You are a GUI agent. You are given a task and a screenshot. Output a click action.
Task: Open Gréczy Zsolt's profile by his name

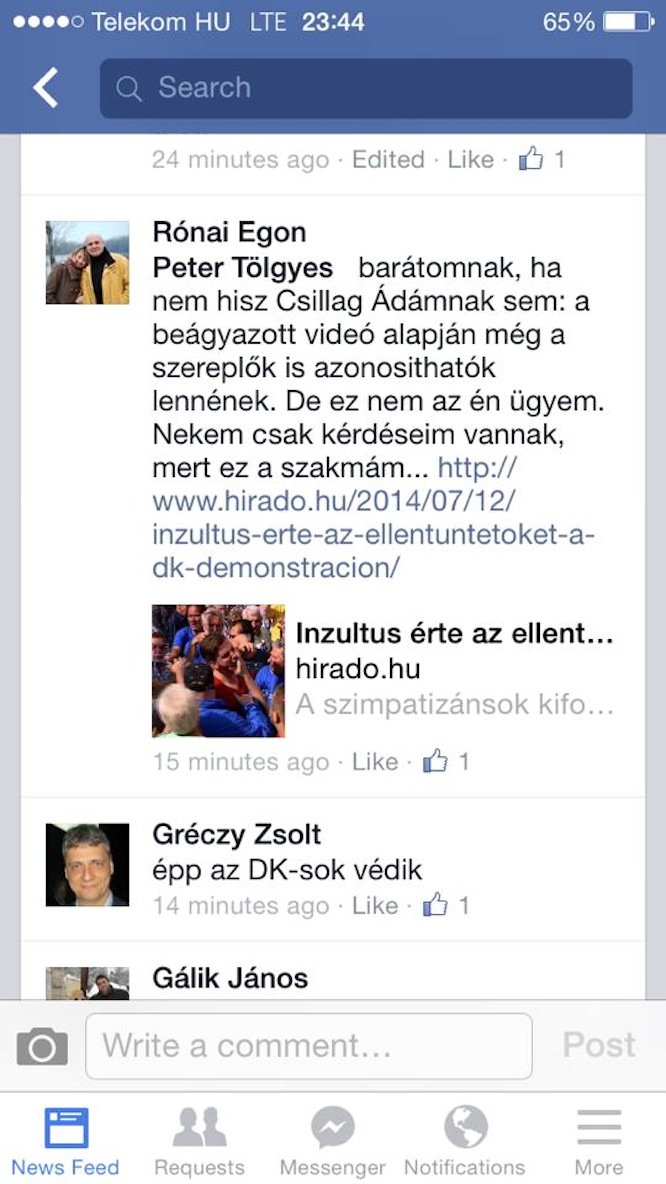236,834
